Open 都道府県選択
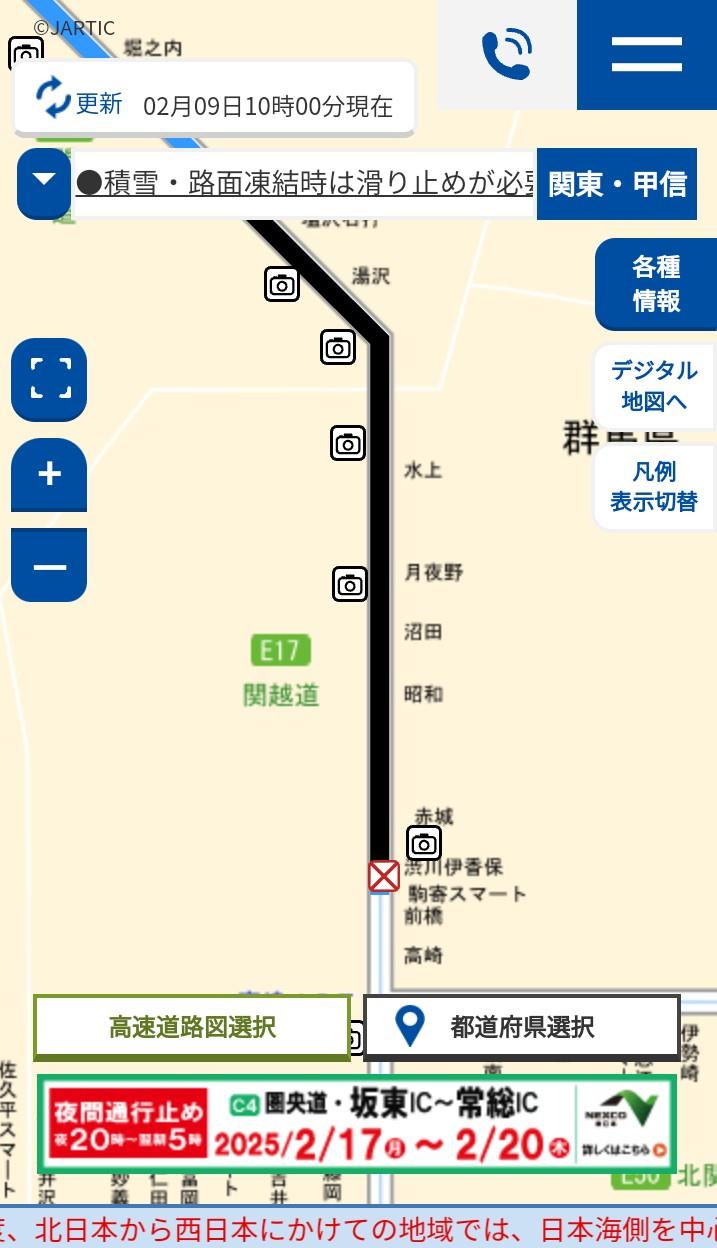The height and width of the screenshot is (1248, 717). click(522, 1027)
